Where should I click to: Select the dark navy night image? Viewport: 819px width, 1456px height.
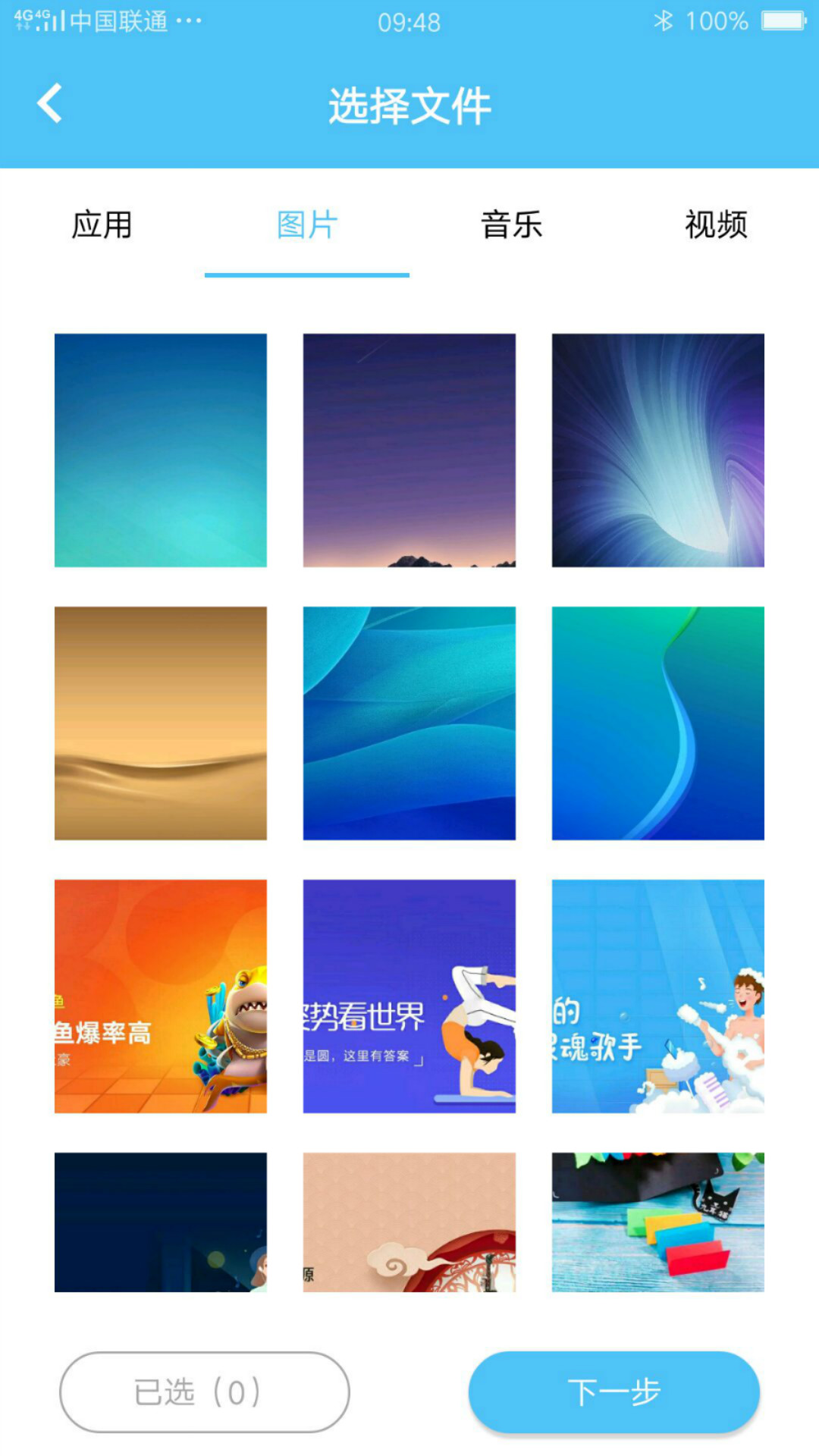161,1222
